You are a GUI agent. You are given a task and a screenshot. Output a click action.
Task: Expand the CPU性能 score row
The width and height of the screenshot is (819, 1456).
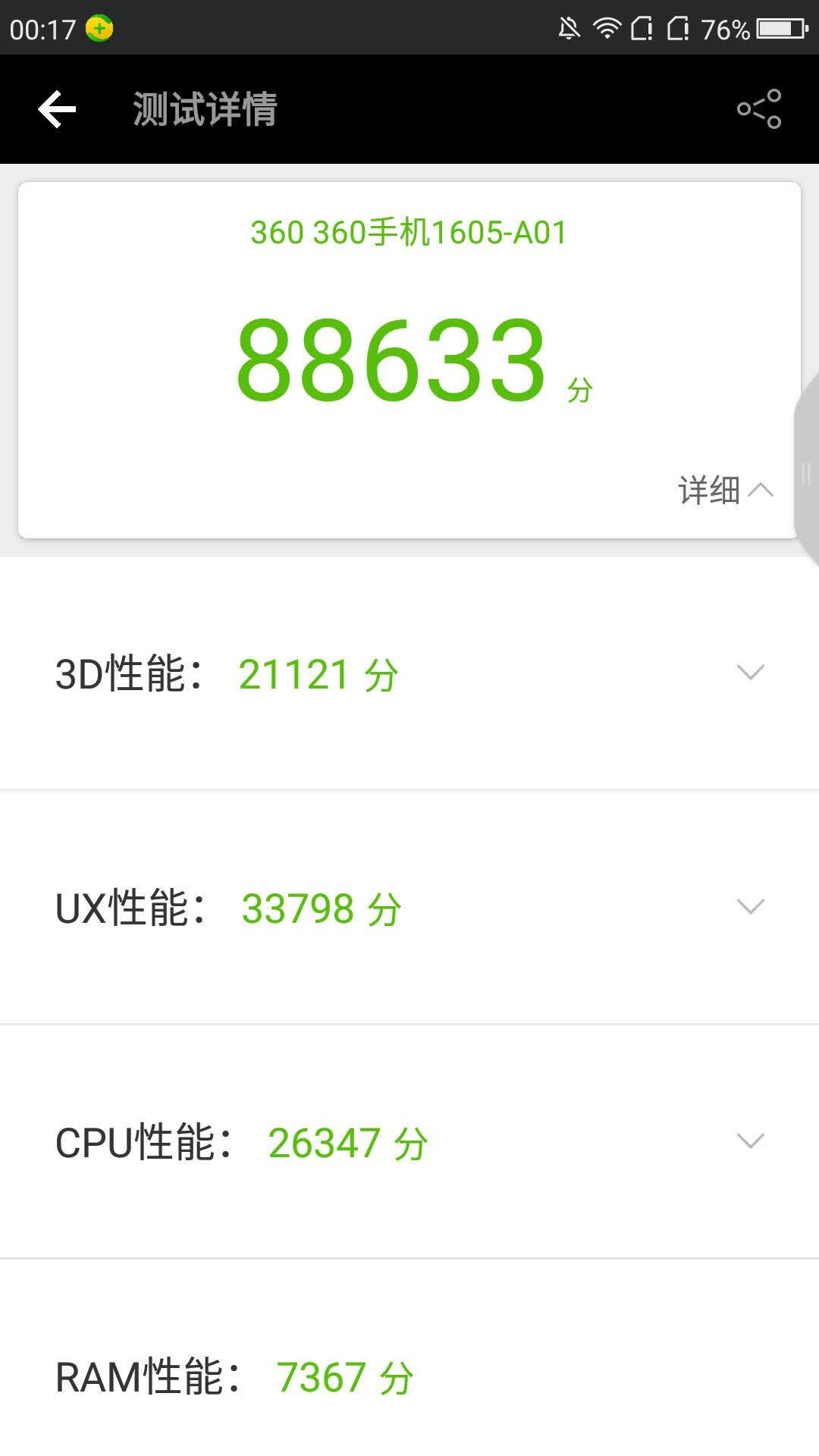(x=409, y=1142)
